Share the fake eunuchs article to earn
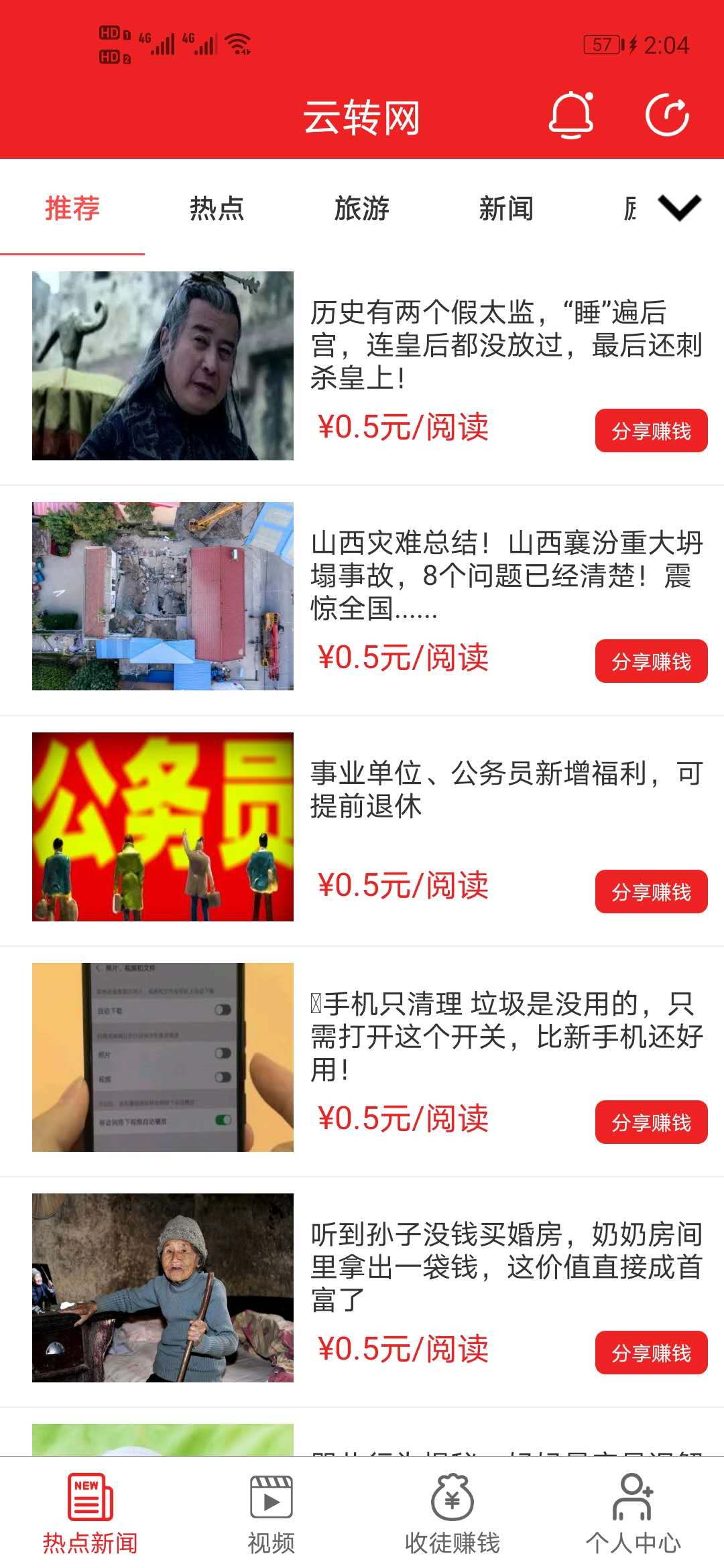 (x=651, y=431)
